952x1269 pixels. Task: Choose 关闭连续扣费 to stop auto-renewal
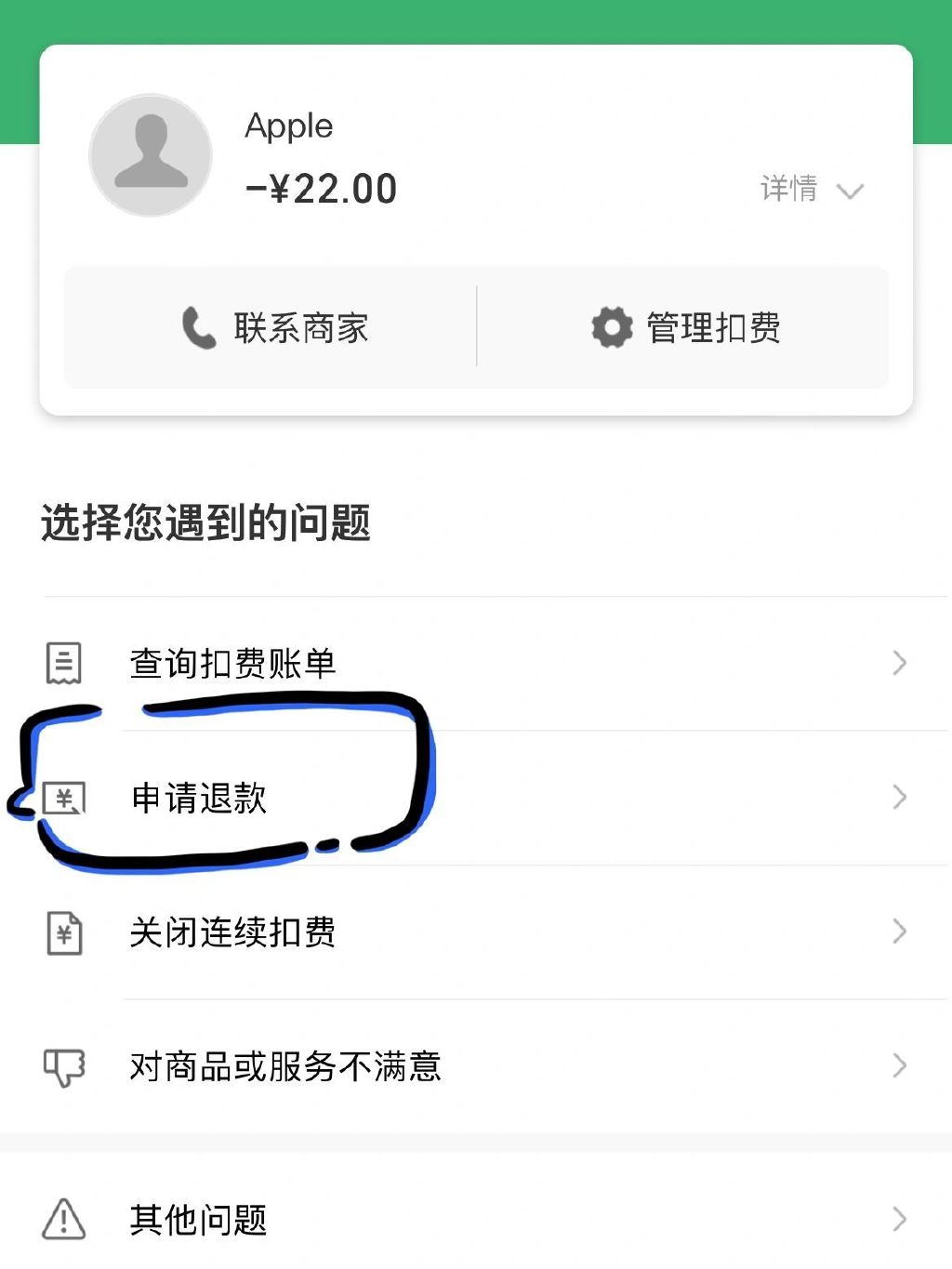point(474,932)
